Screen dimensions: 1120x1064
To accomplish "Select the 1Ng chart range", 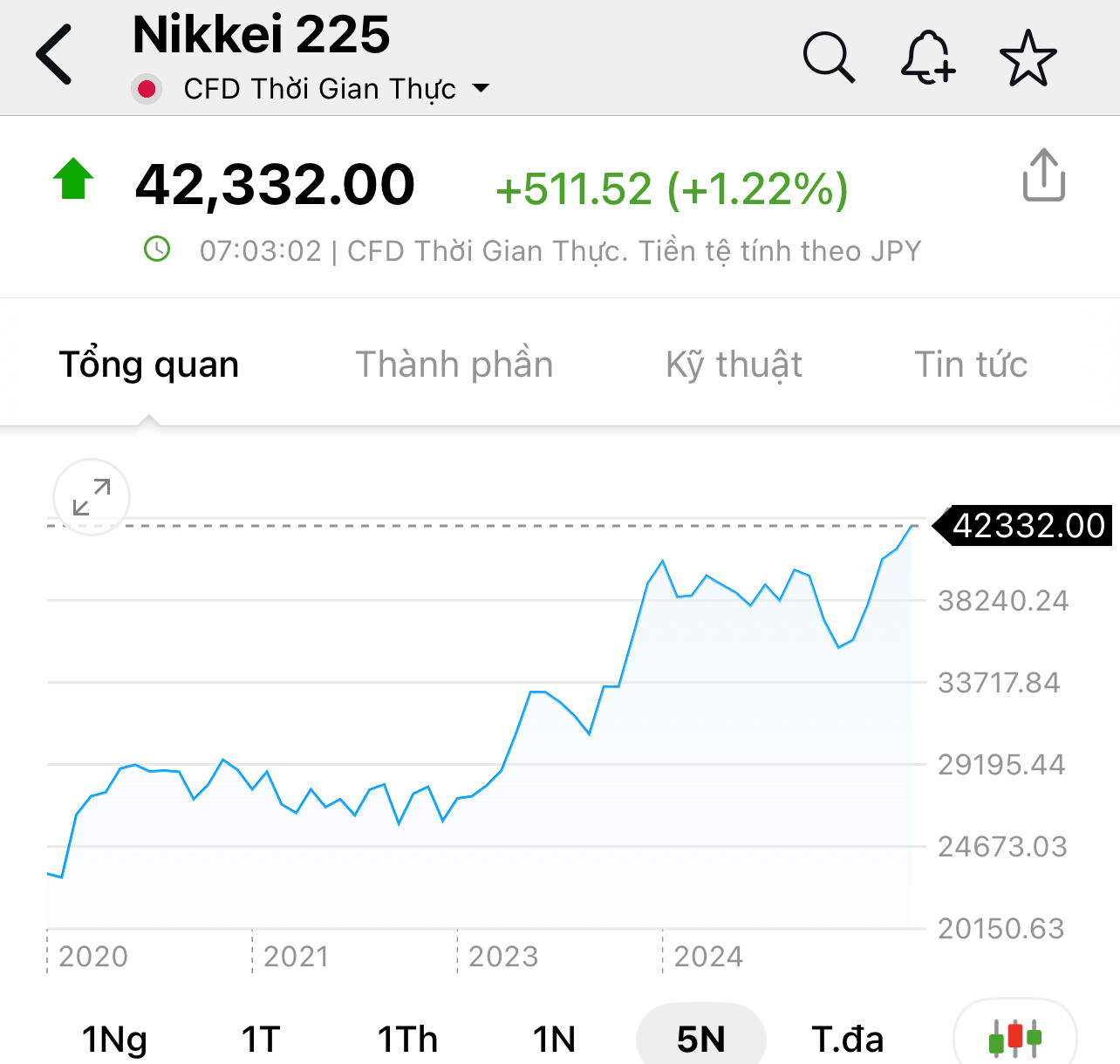I will (x=114, y=1039).
